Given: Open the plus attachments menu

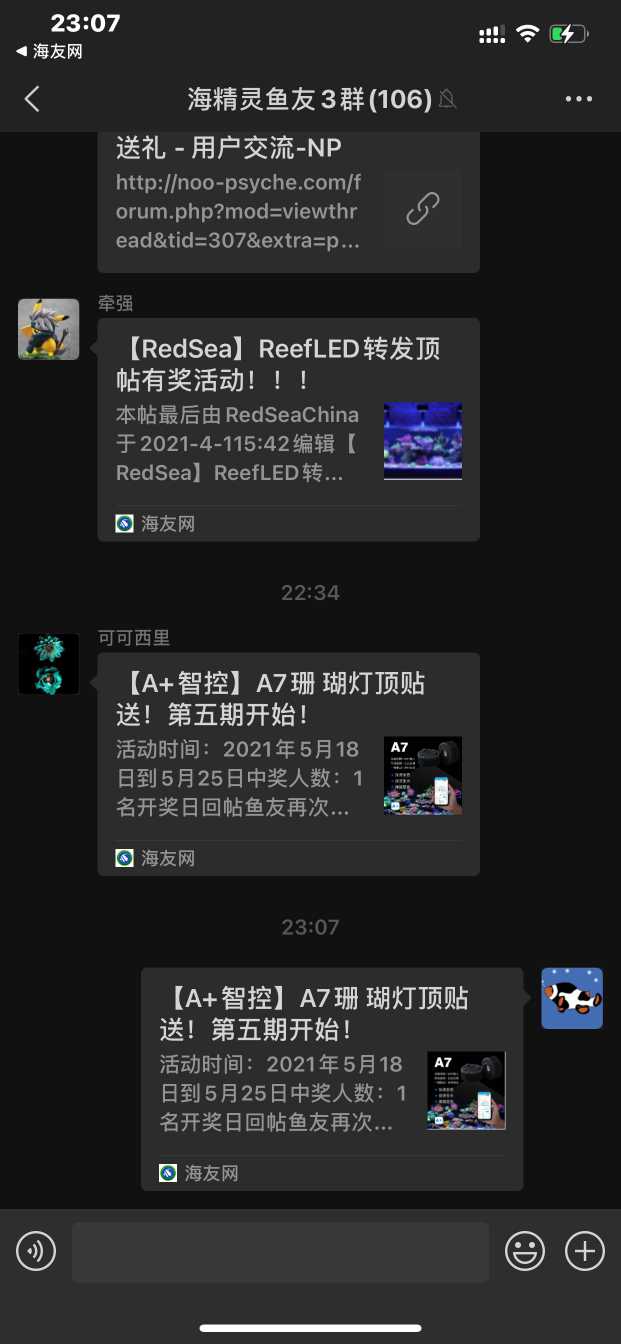Looking at the screenshot, I should coord(585,1251).
